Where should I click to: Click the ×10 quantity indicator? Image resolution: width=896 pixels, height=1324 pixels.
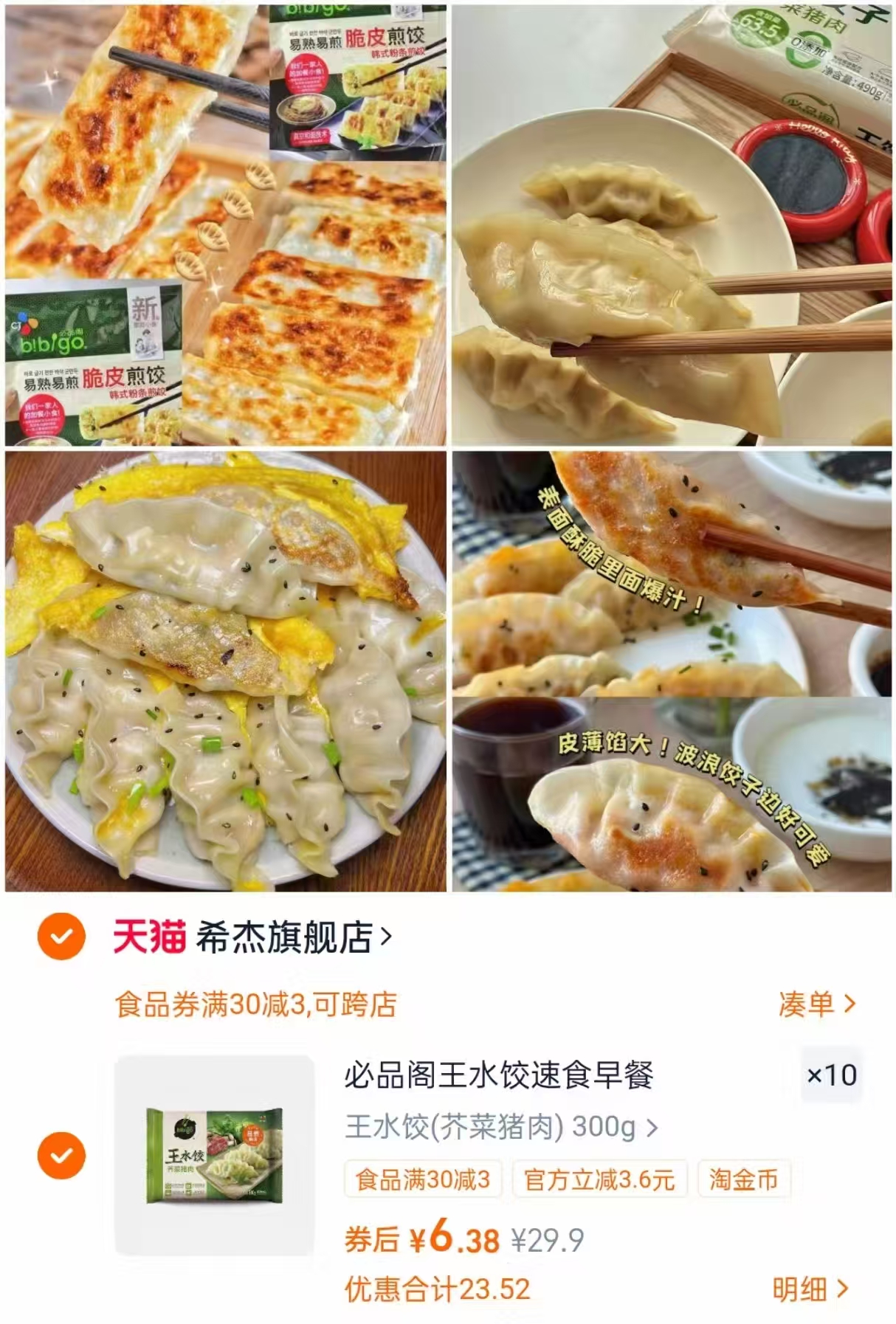(832, 1077)
